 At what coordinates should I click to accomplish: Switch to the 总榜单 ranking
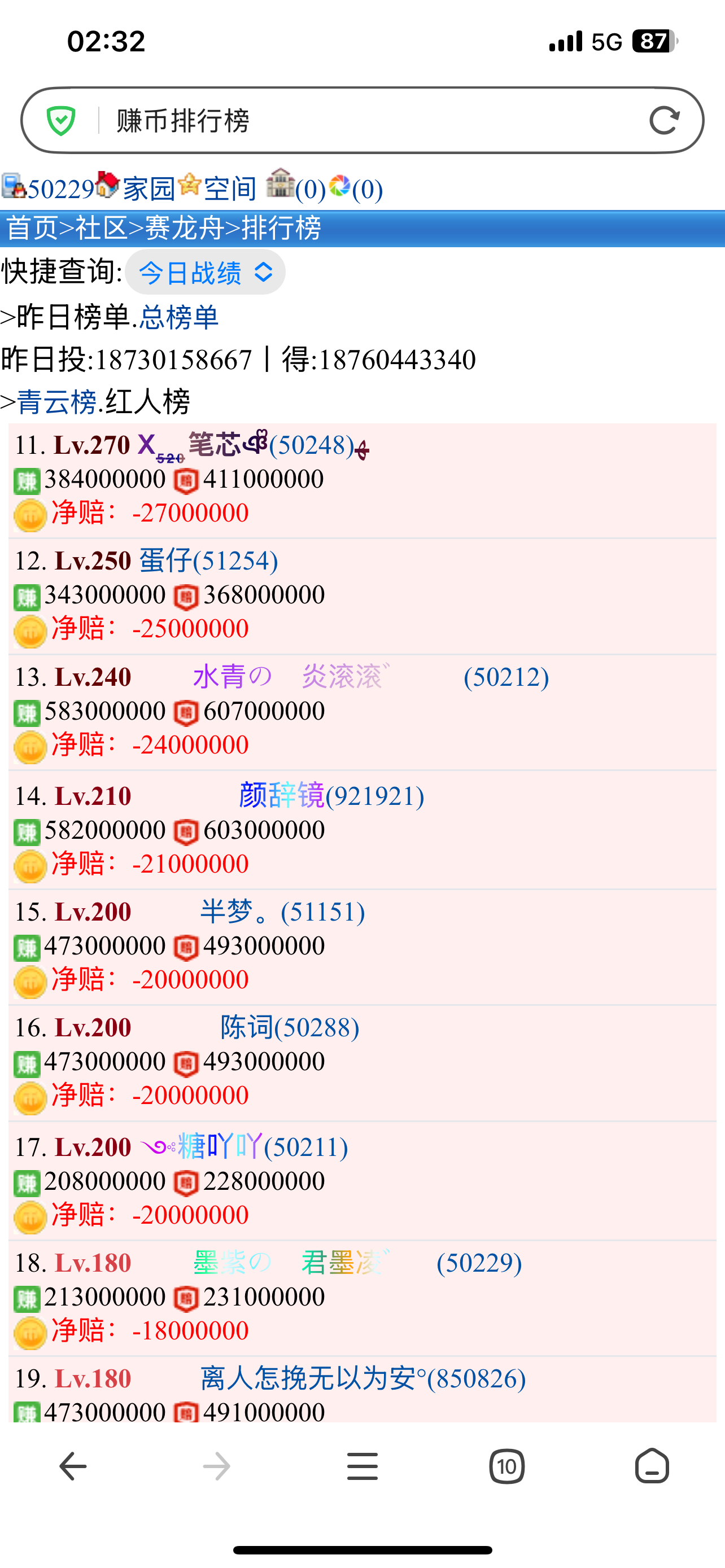coord(179,317)
